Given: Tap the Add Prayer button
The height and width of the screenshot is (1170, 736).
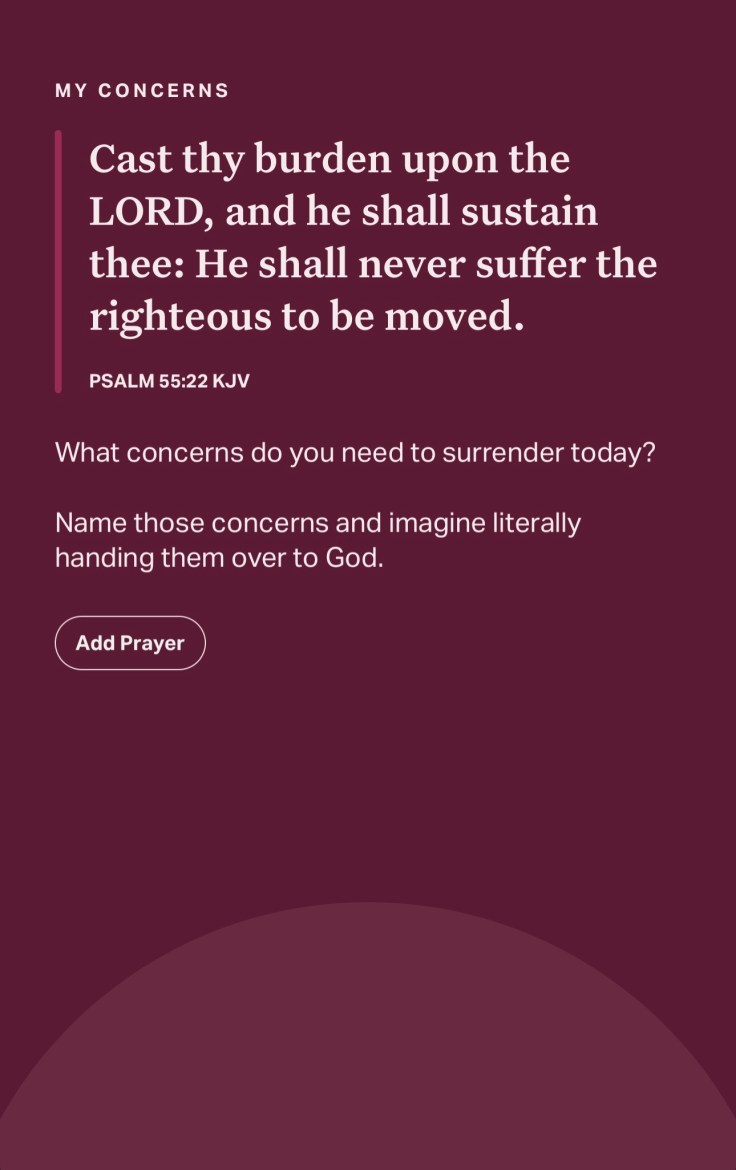Looking at the screenshot, I should (130, 643).
